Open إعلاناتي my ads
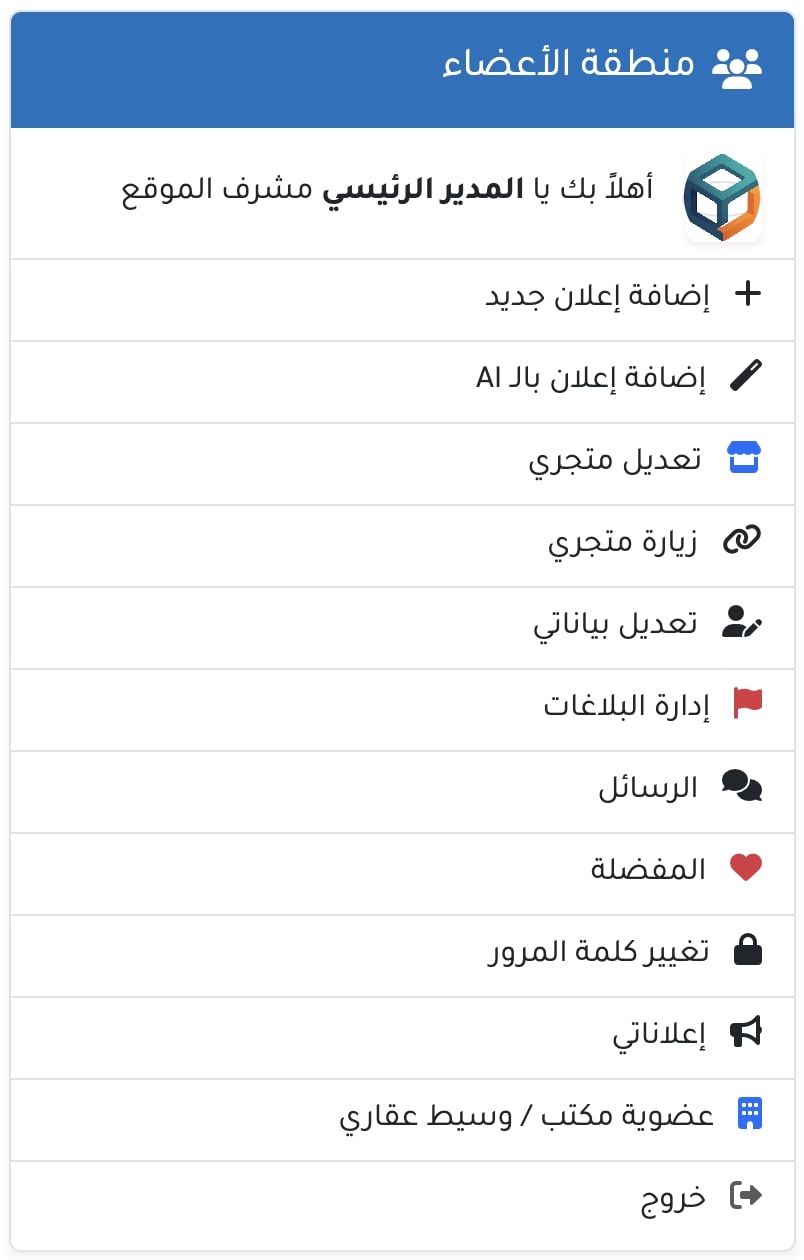804x1260 pixels. coord(659,1033)
